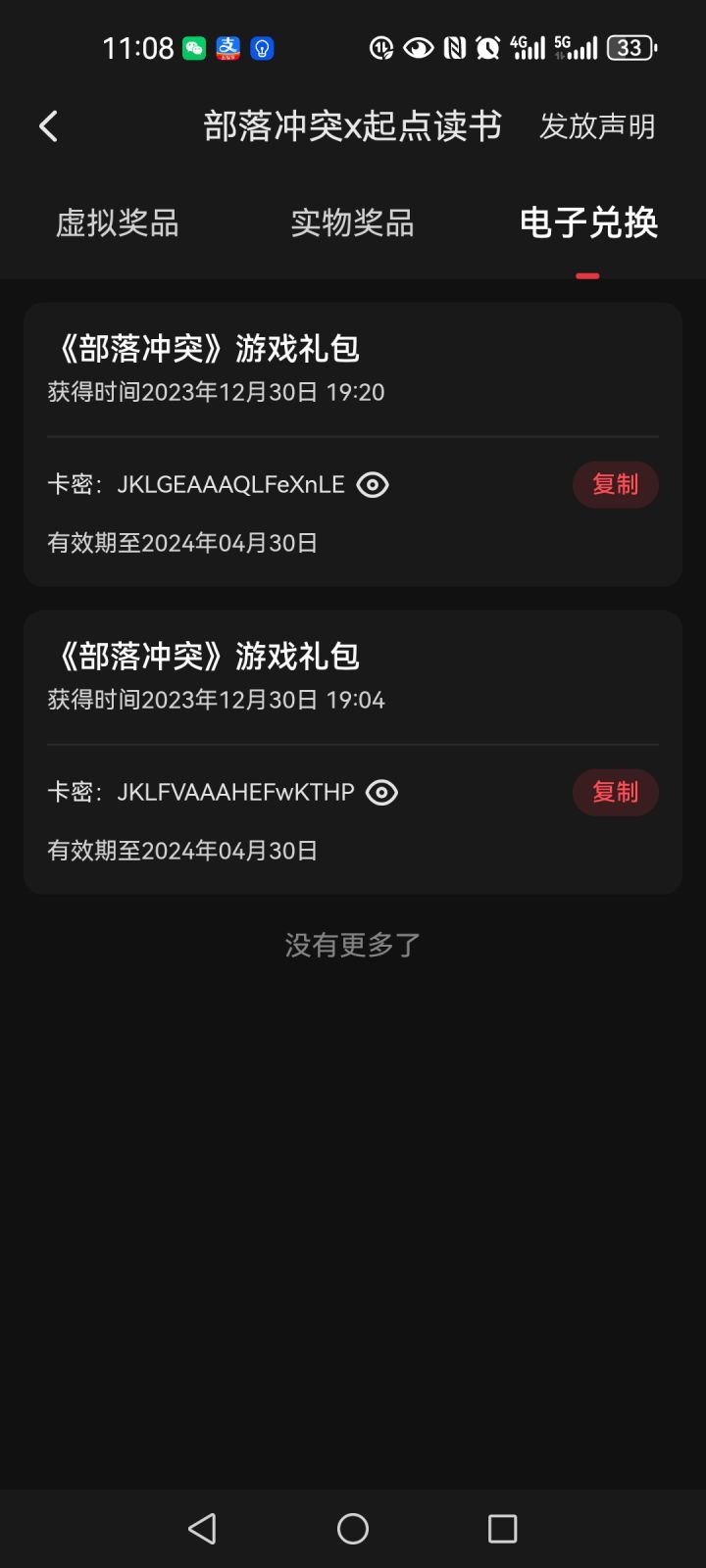
Task: Switch to the 虚拟奖品 tab
Action: point(118,223)
